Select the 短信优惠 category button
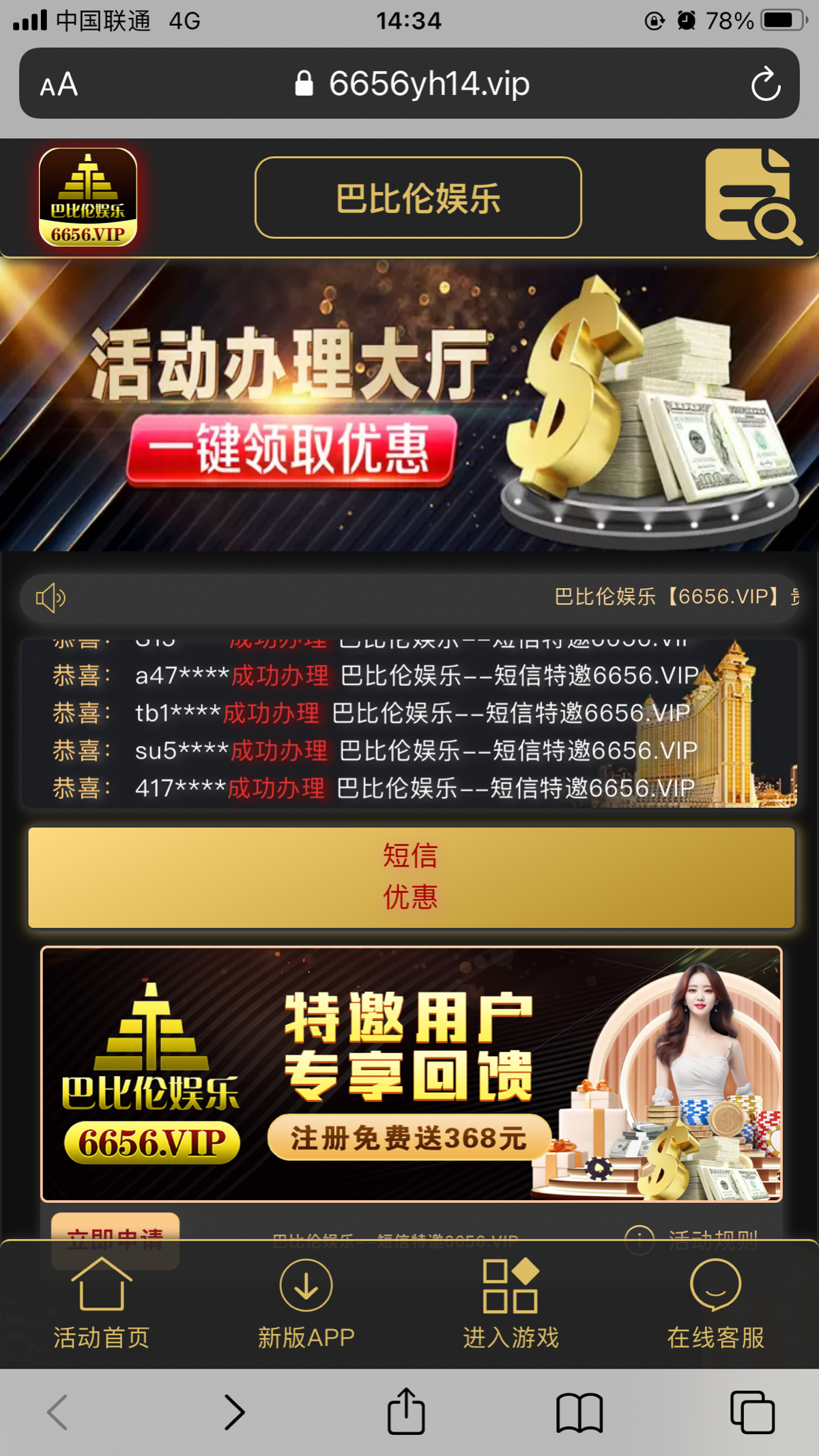The height and width of the screenshot is (1456, 819). point(411,877)
